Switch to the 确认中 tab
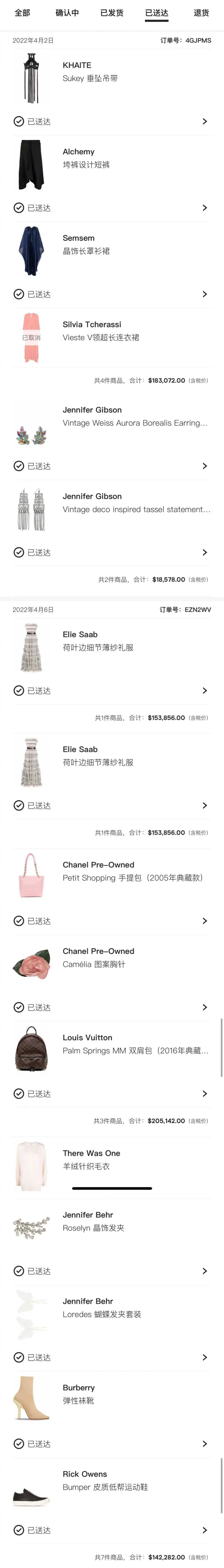 67,13
